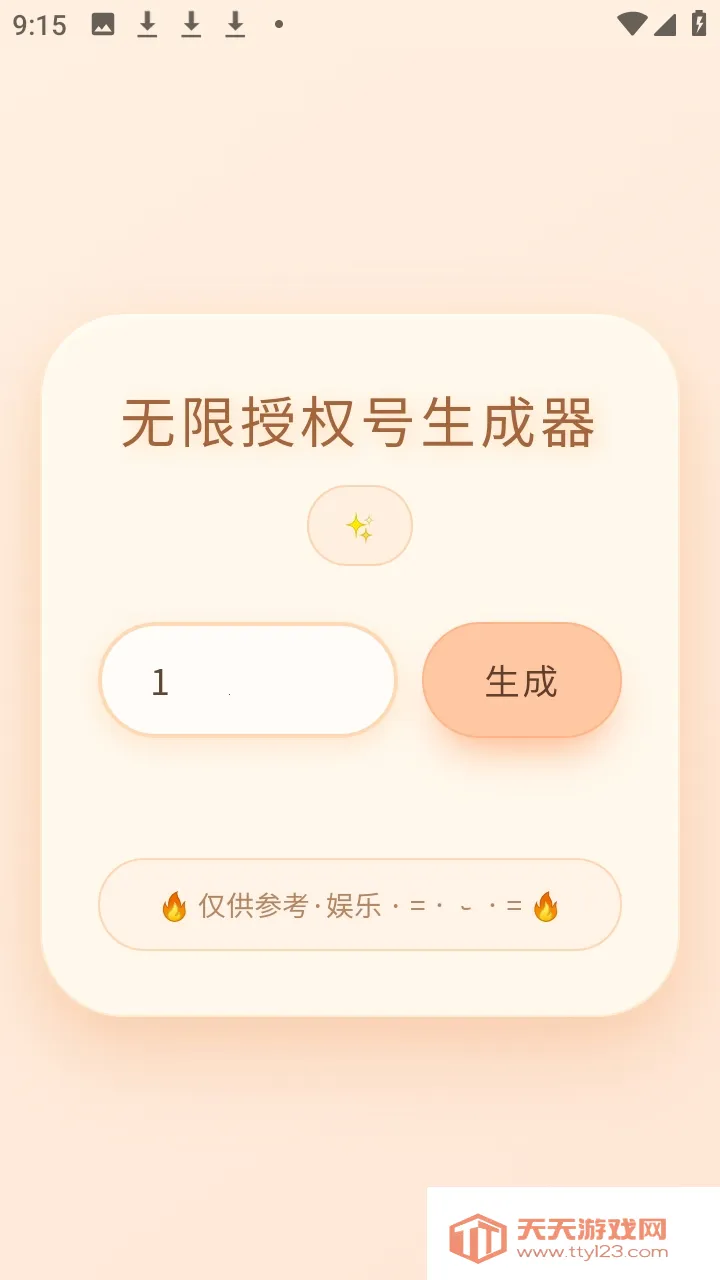The height and width of the screenshot is (1280, 720).
Task: Tap the sparkle icon below the title
Action: (359, 525)
